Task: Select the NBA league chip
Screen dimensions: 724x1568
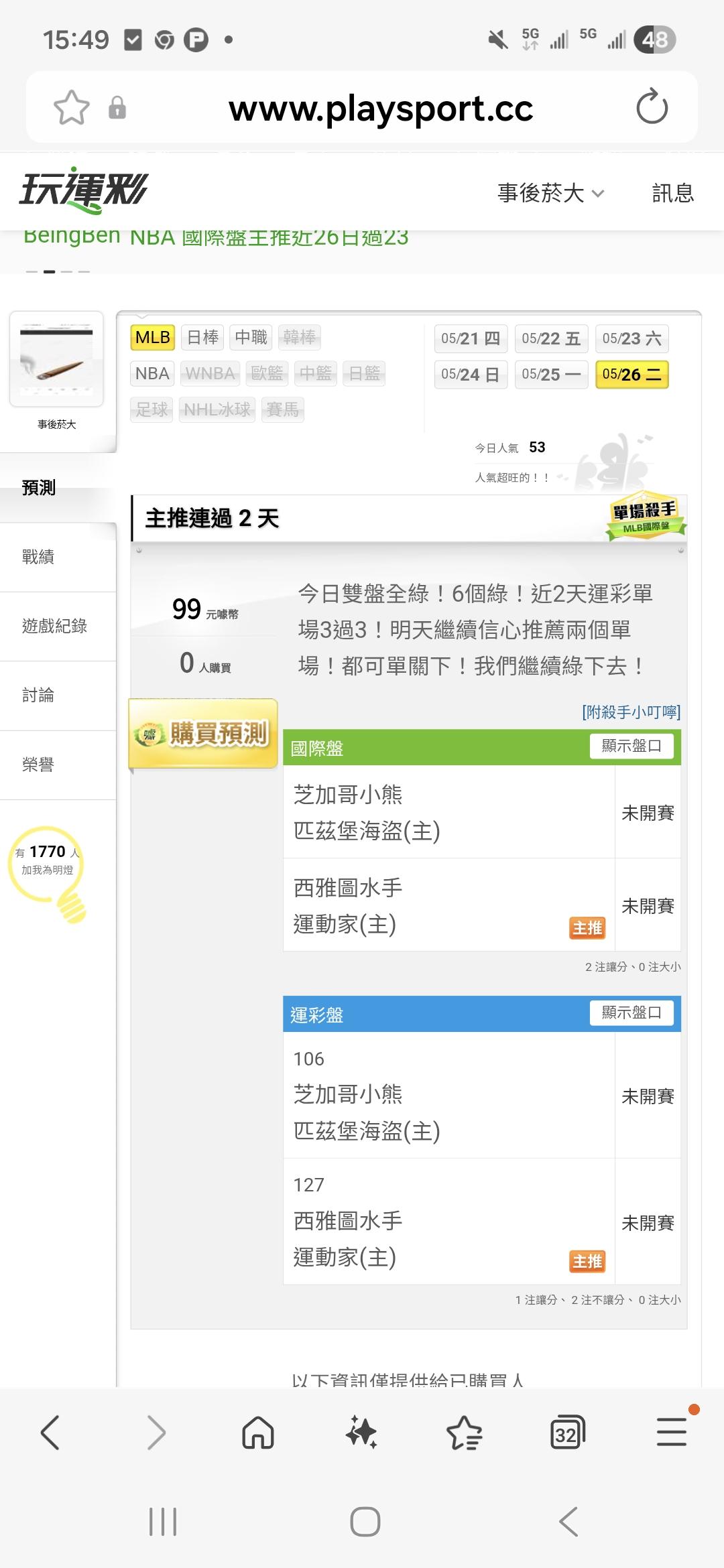Action: pos(152,373)
